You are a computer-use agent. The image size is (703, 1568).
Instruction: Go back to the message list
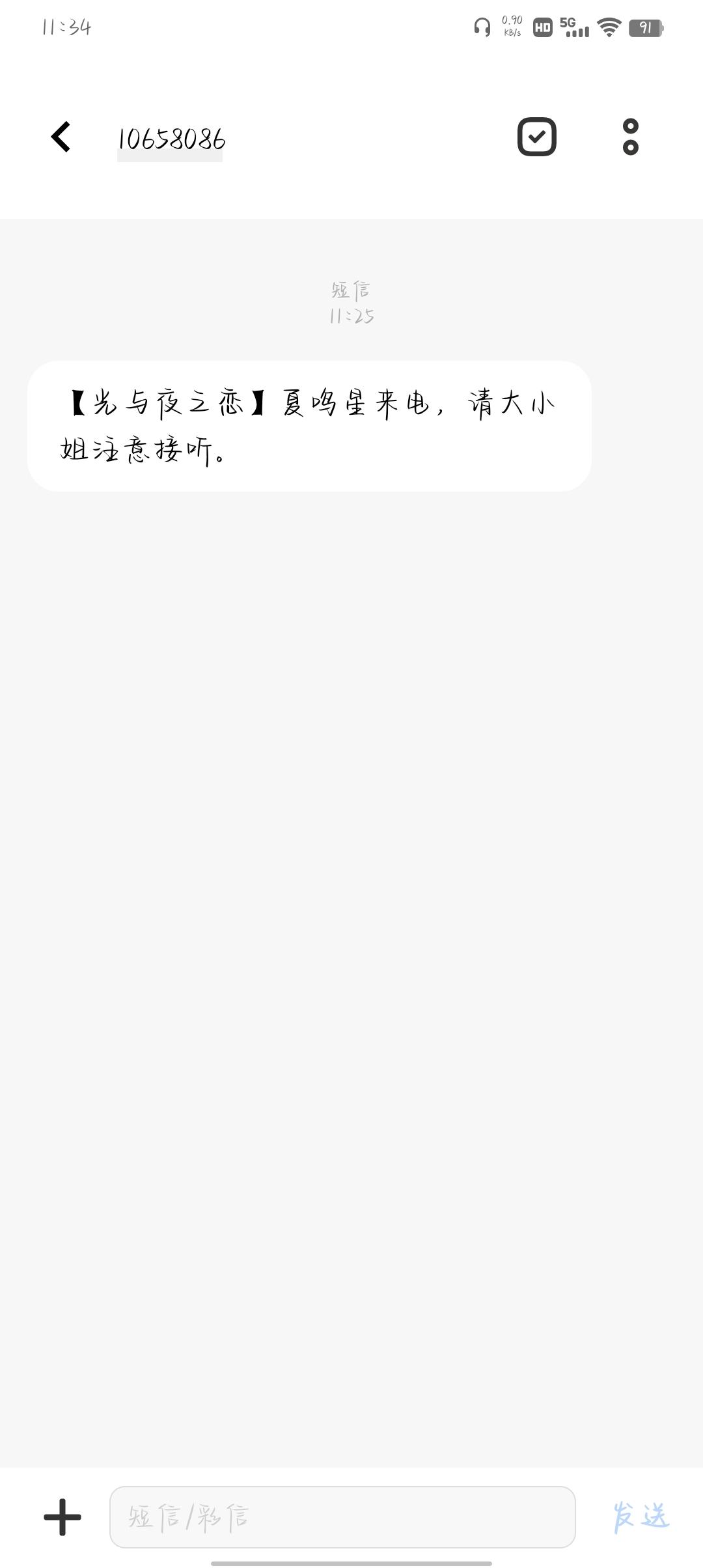[x=61, y=137]
